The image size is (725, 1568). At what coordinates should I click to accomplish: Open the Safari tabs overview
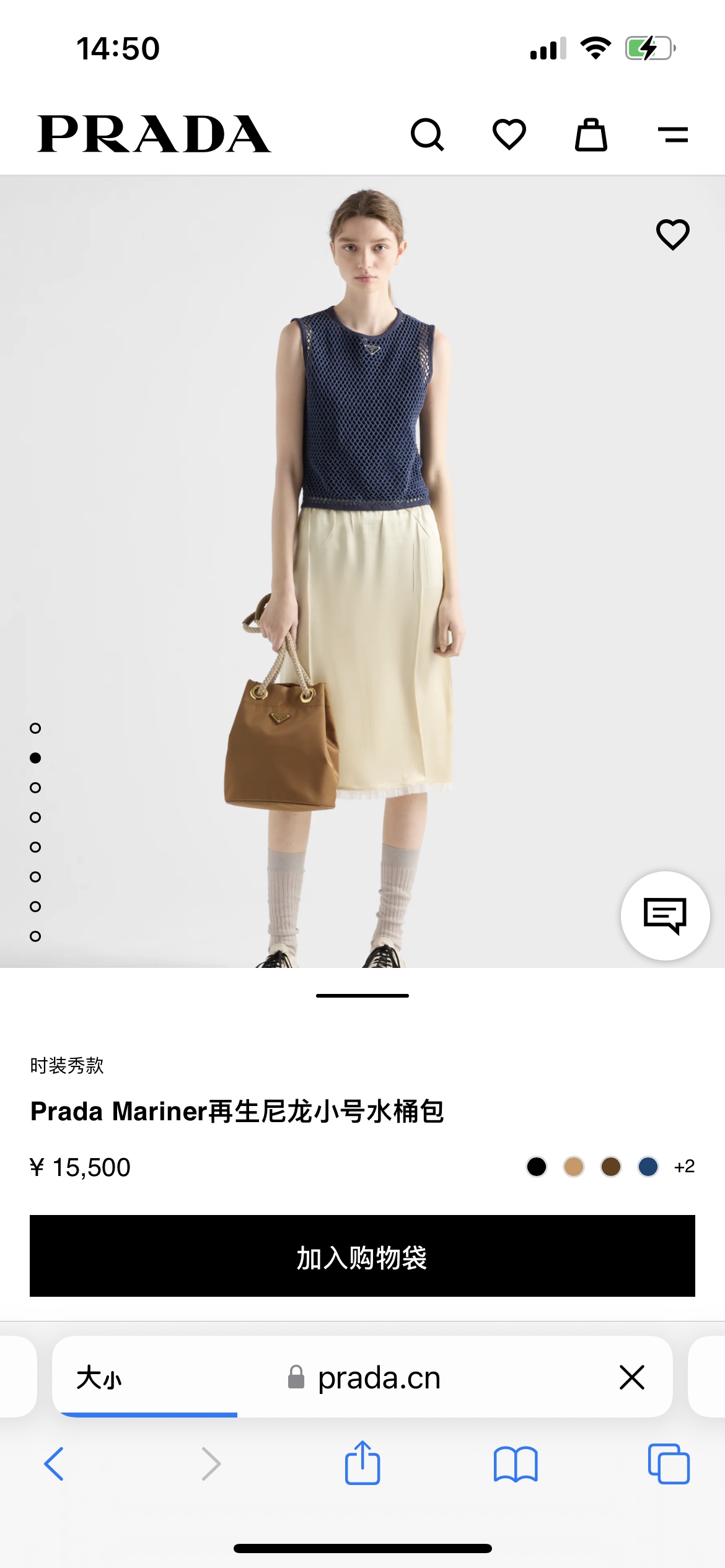(x=668, y=1464)
